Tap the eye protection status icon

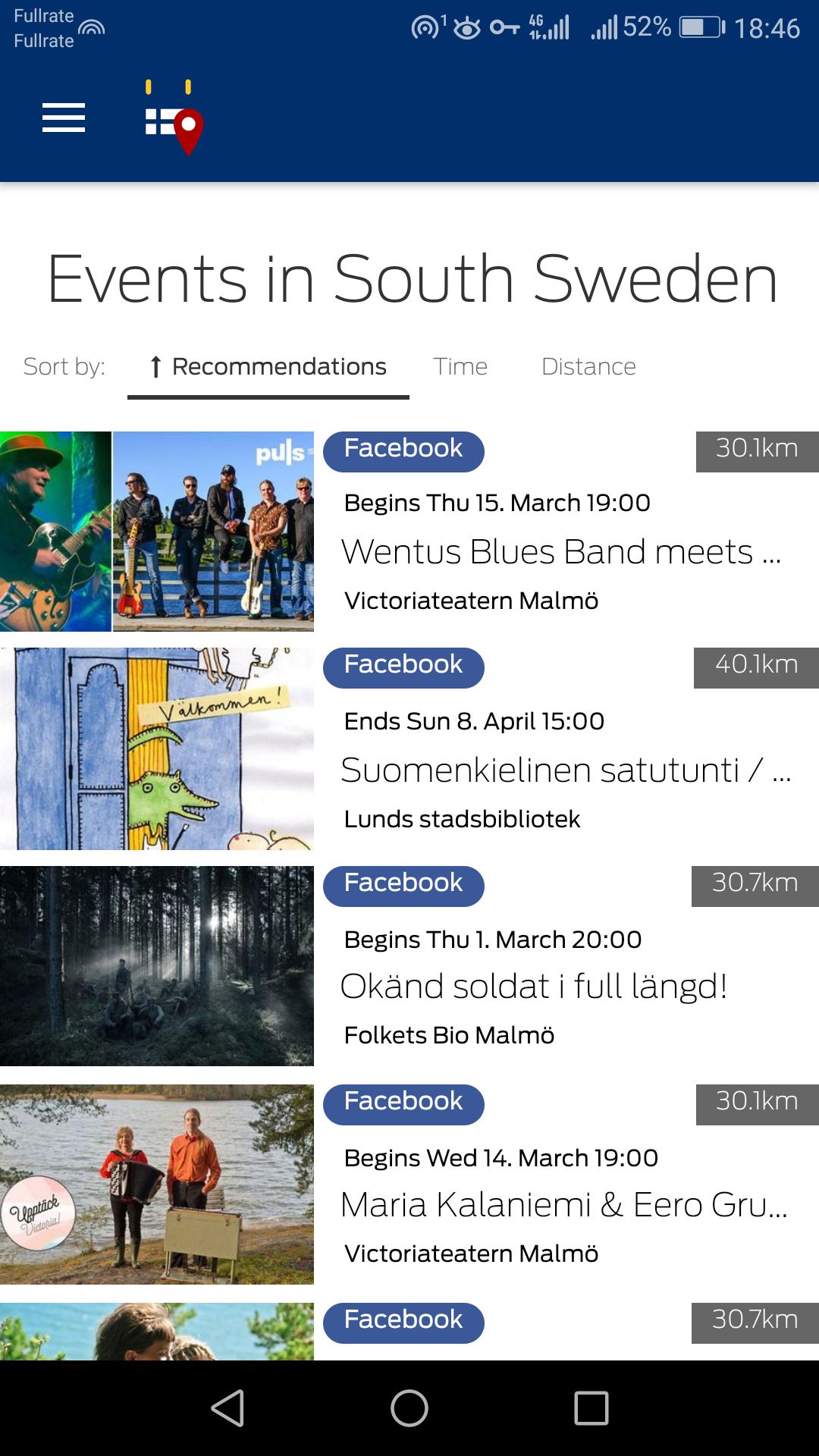pyautogui.click(x=466, y=25)
